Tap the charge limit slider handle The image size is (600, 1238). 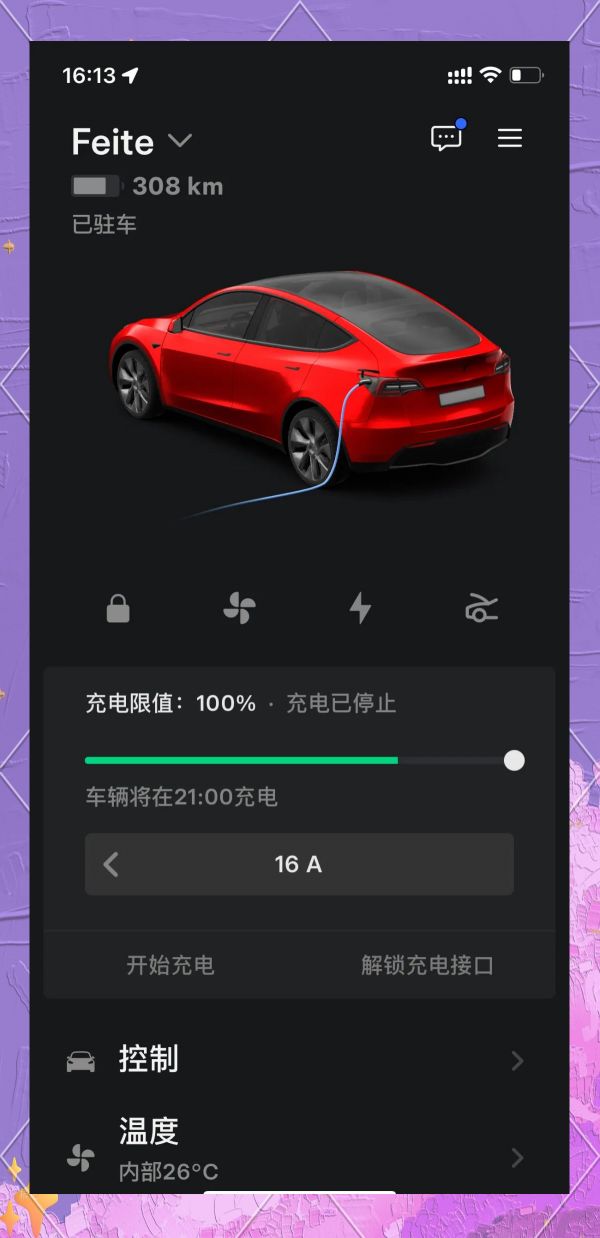pyautogui.click(x=514, y=761)
